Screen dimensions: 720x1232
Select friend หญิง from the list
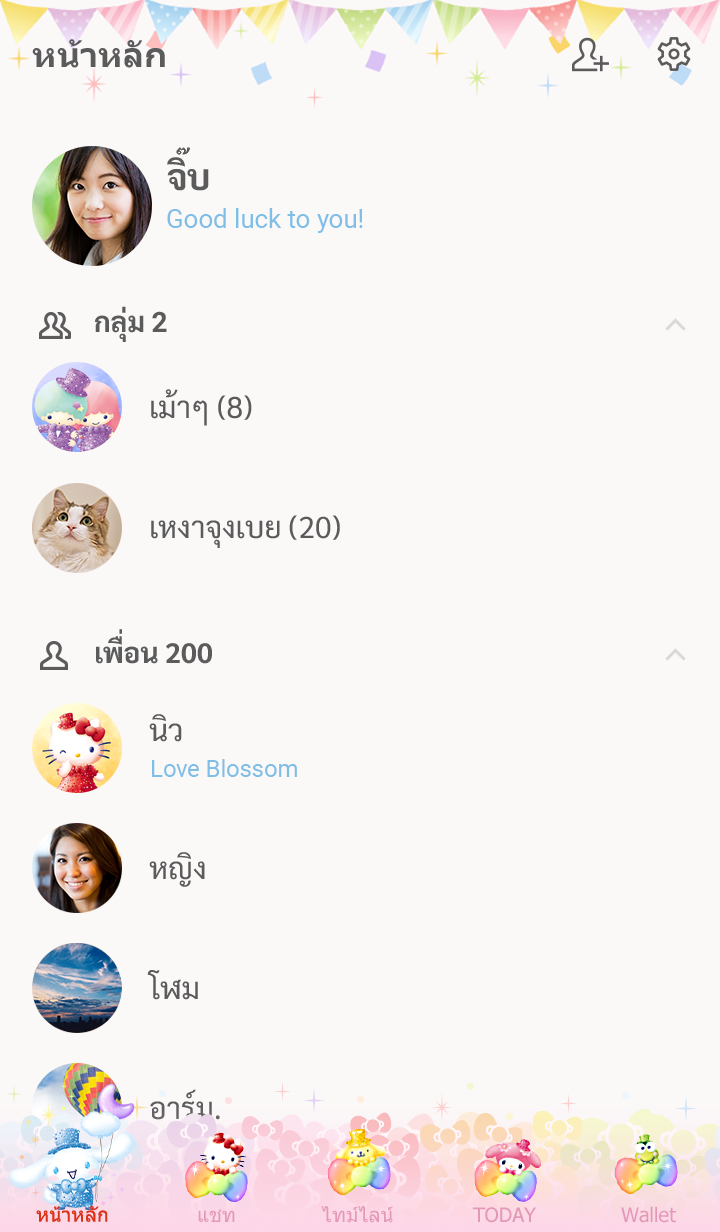(x=177, y=868)
